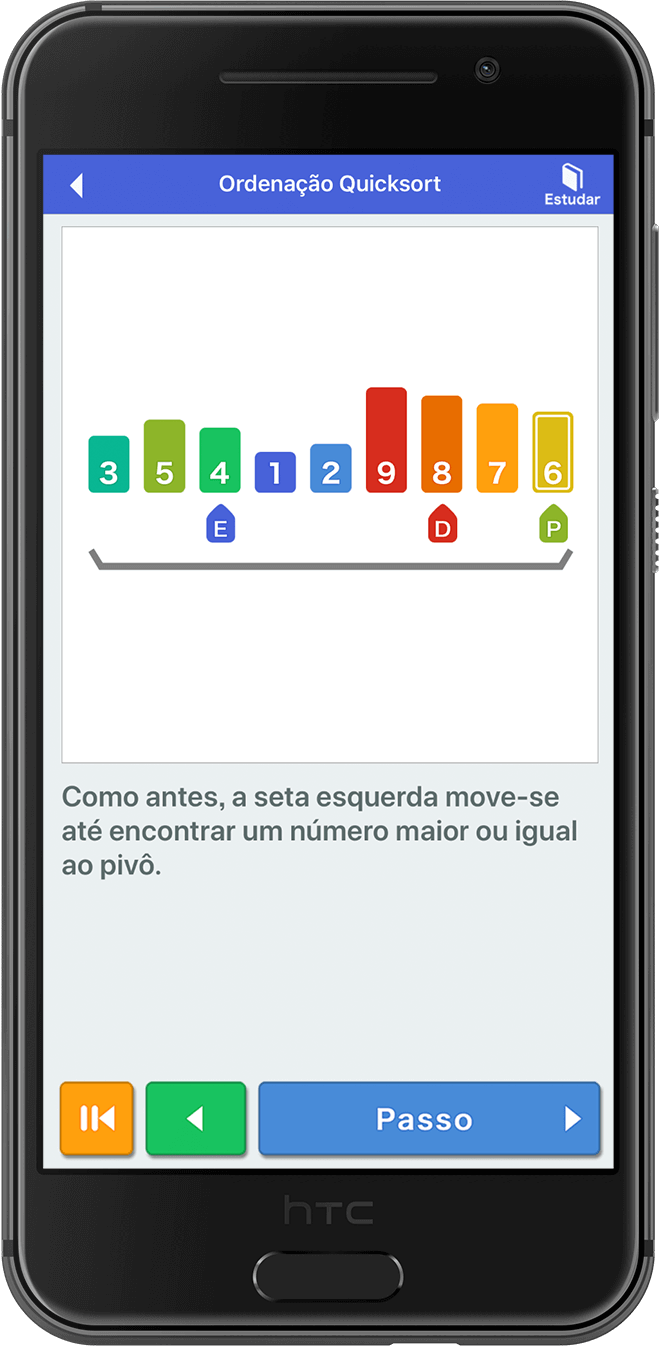This screenshot has height=1346, width=660.
Task: Advance with the Passo button
Action: (x=429, y=1119)
